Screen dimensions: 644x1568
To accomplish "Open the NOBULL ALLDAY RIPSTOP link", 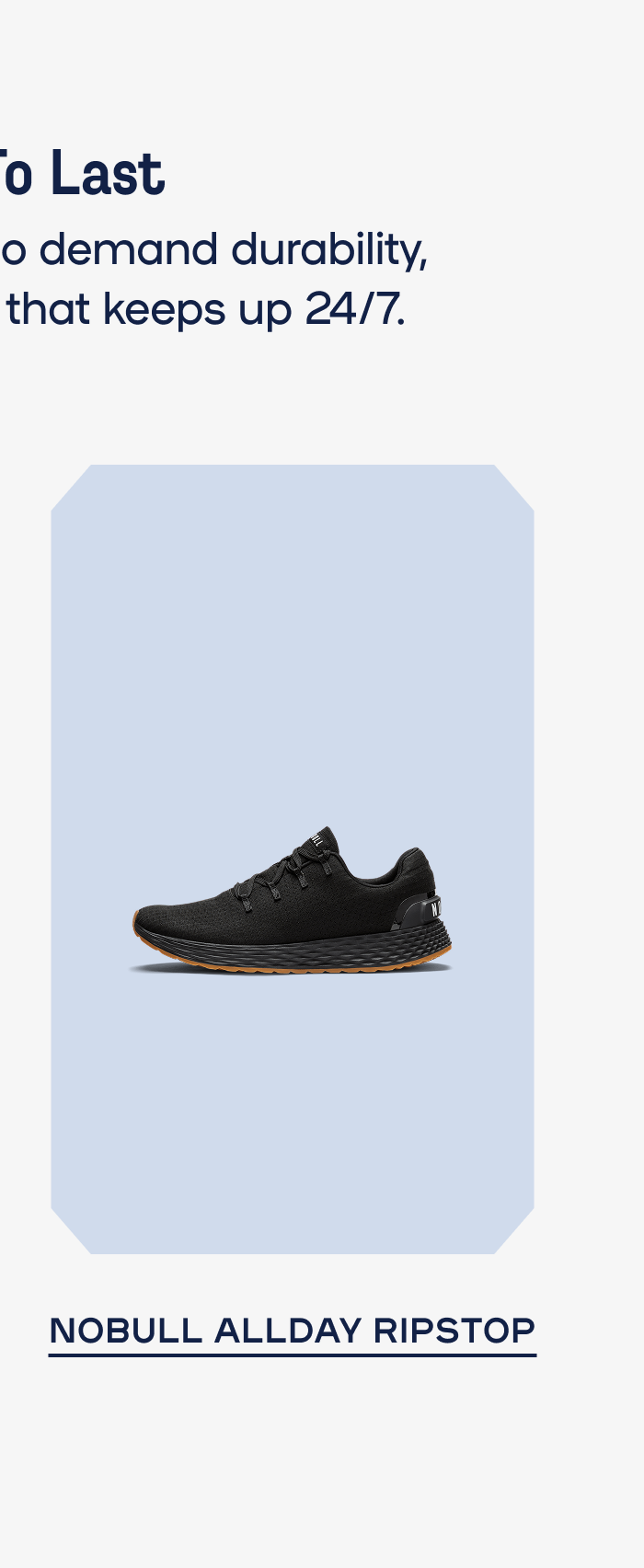I will (x=292, y=1331).
